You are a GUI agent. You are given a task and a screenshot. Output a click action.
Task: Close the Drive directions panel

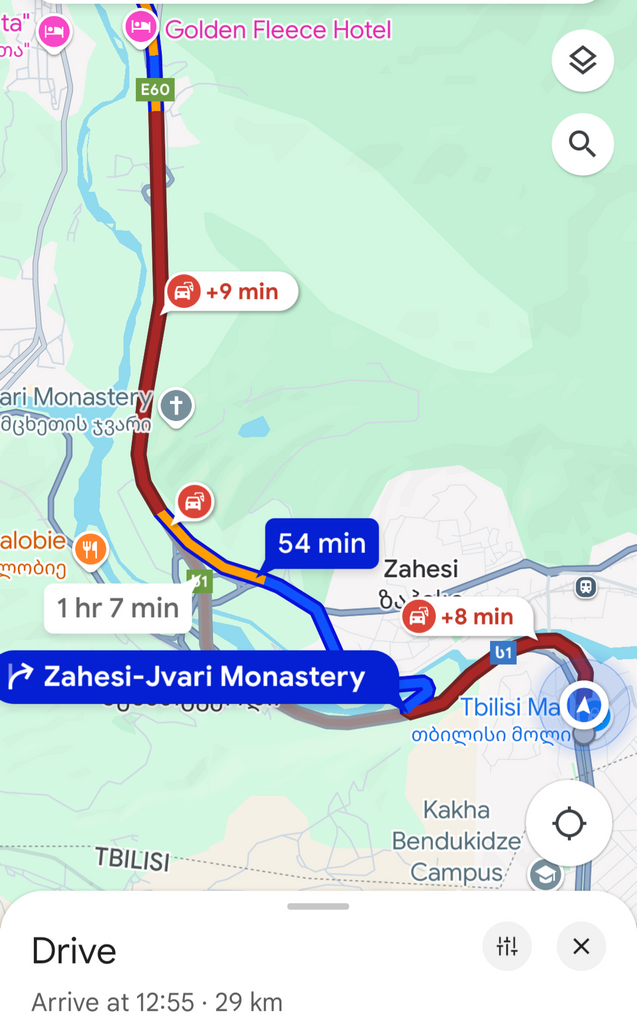pos(581,946)
